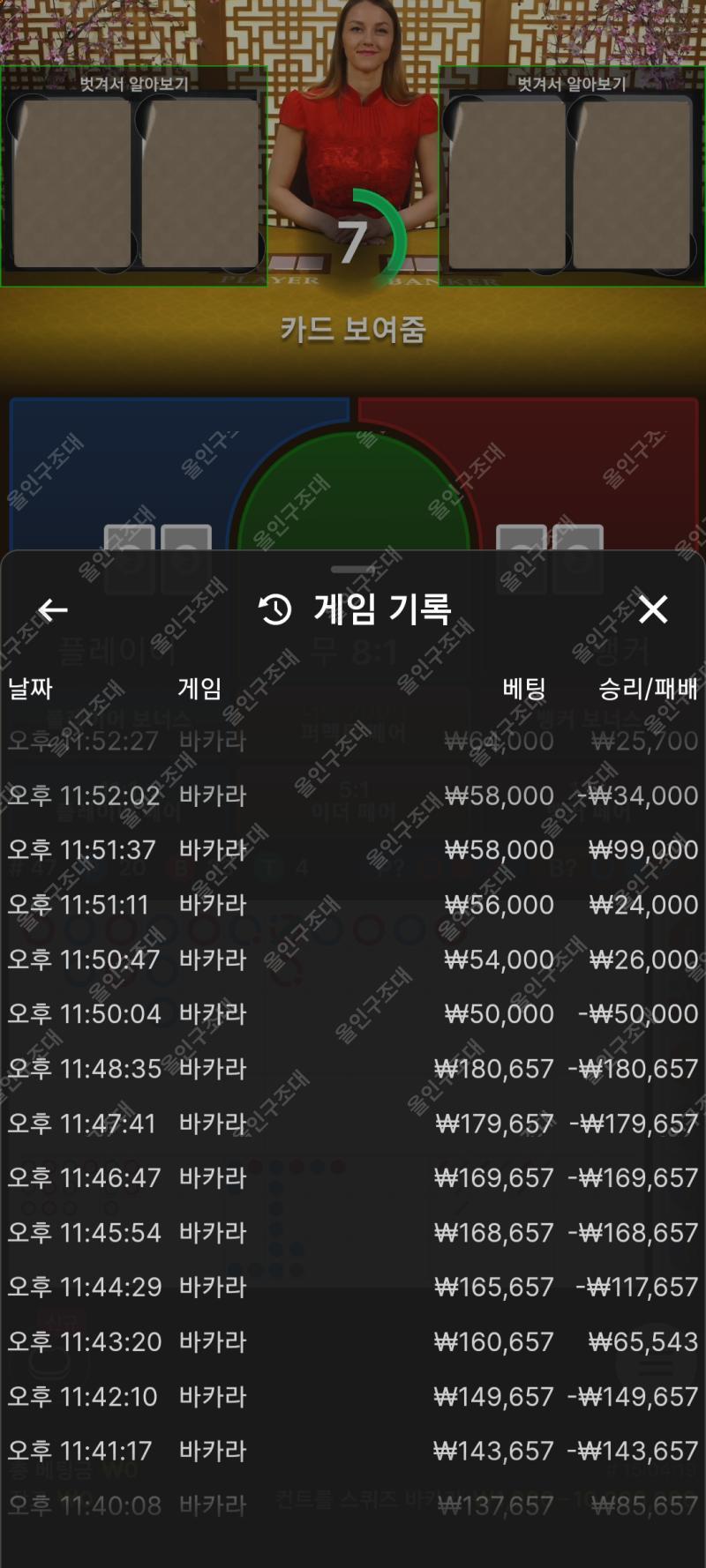Open the 11:50:04 game entry

(353, 1014)
